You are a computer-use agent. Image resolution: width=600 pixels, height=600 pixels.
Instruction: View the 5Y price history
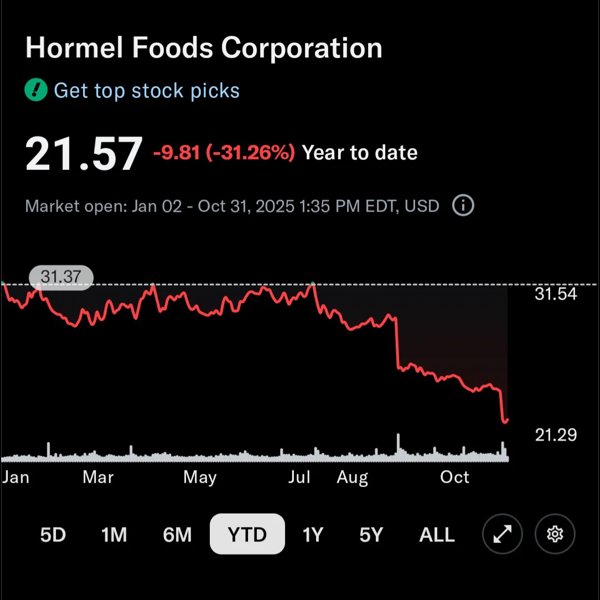[x=371, y=535]
